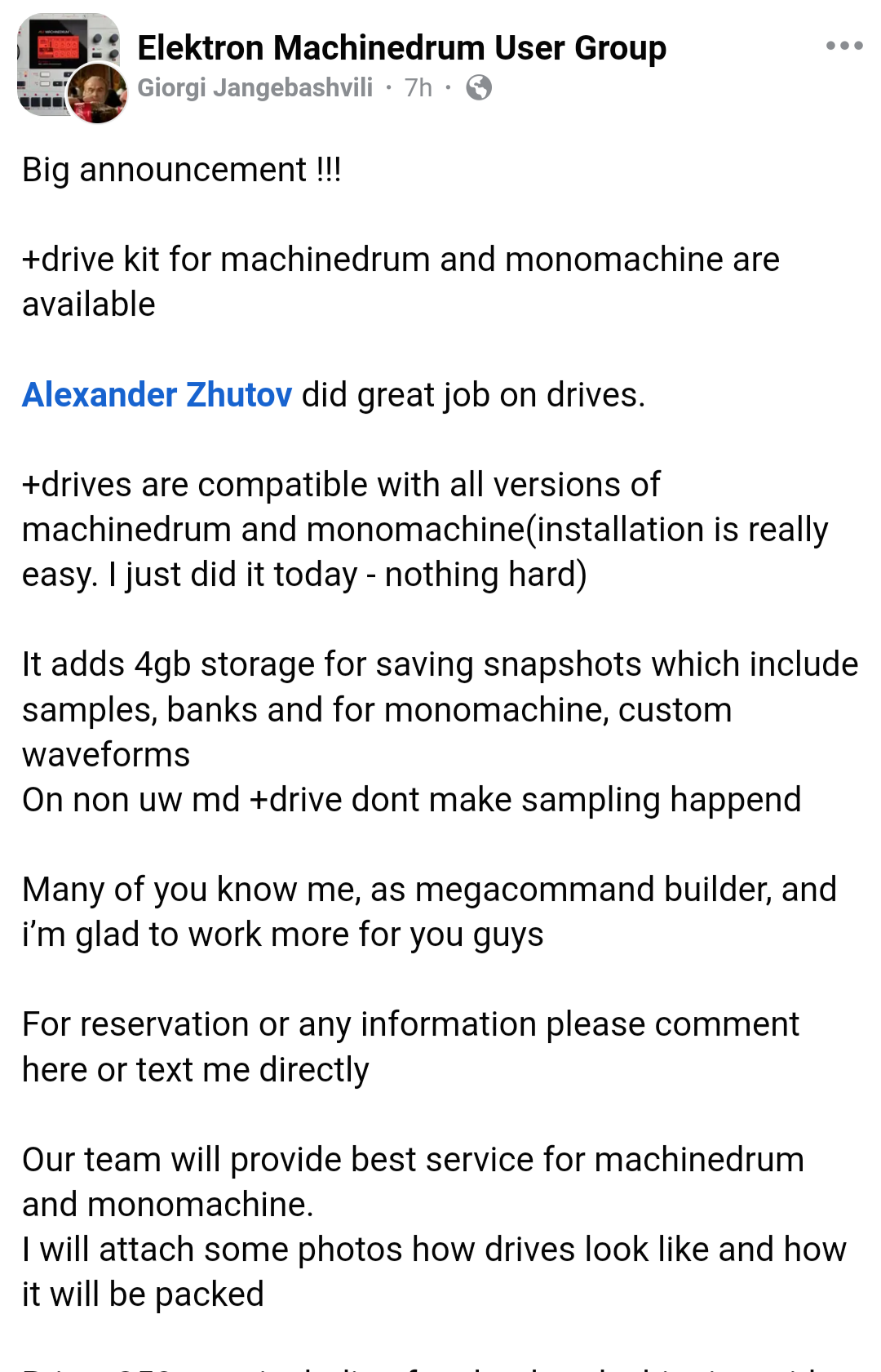Image resolution: width=881 pixels, height=1372 pixels.
Task: Open the tagged Alexander Zhutov profile
Action: [157, 395]
